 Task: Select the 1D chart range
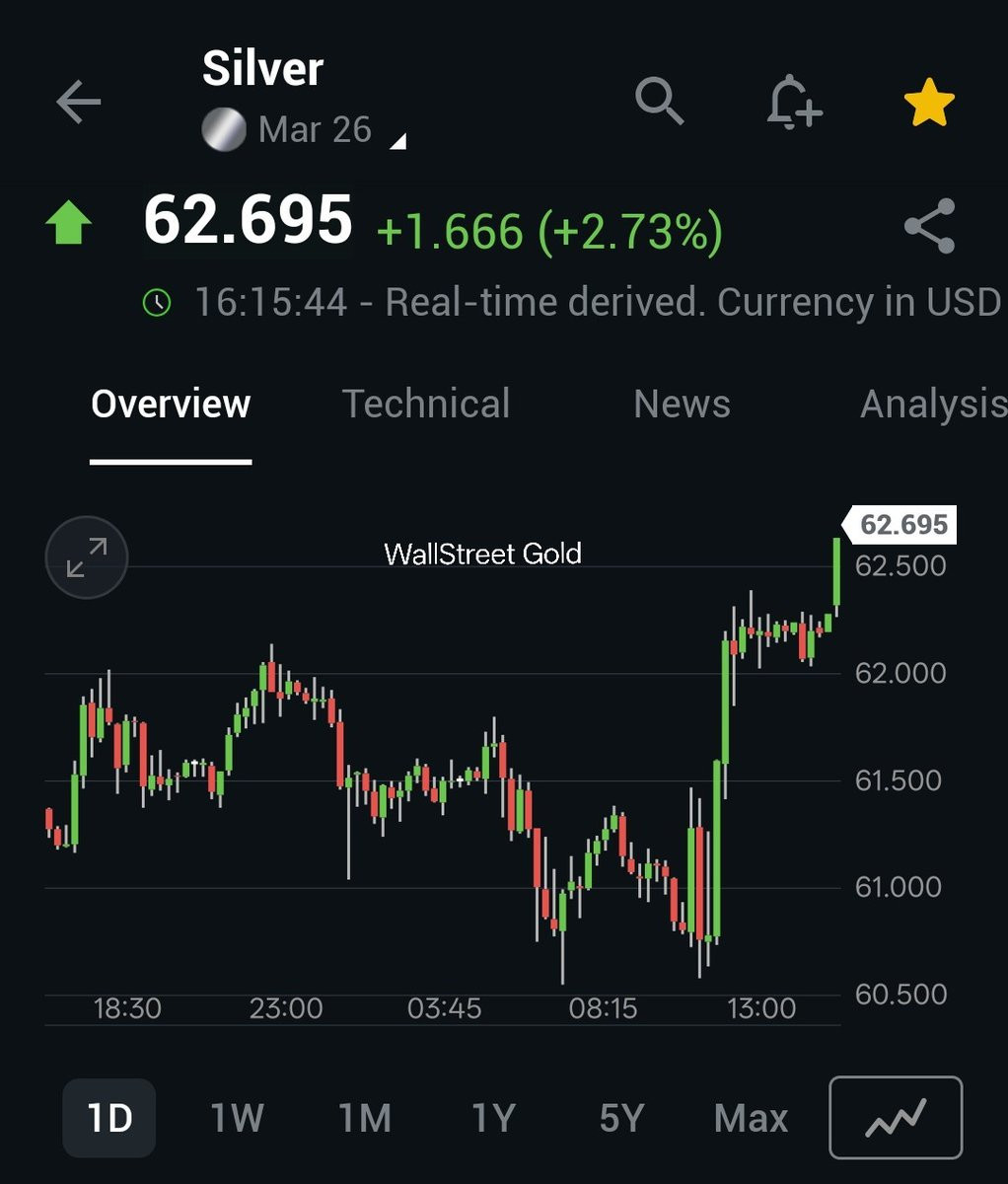pos(109,1118)
